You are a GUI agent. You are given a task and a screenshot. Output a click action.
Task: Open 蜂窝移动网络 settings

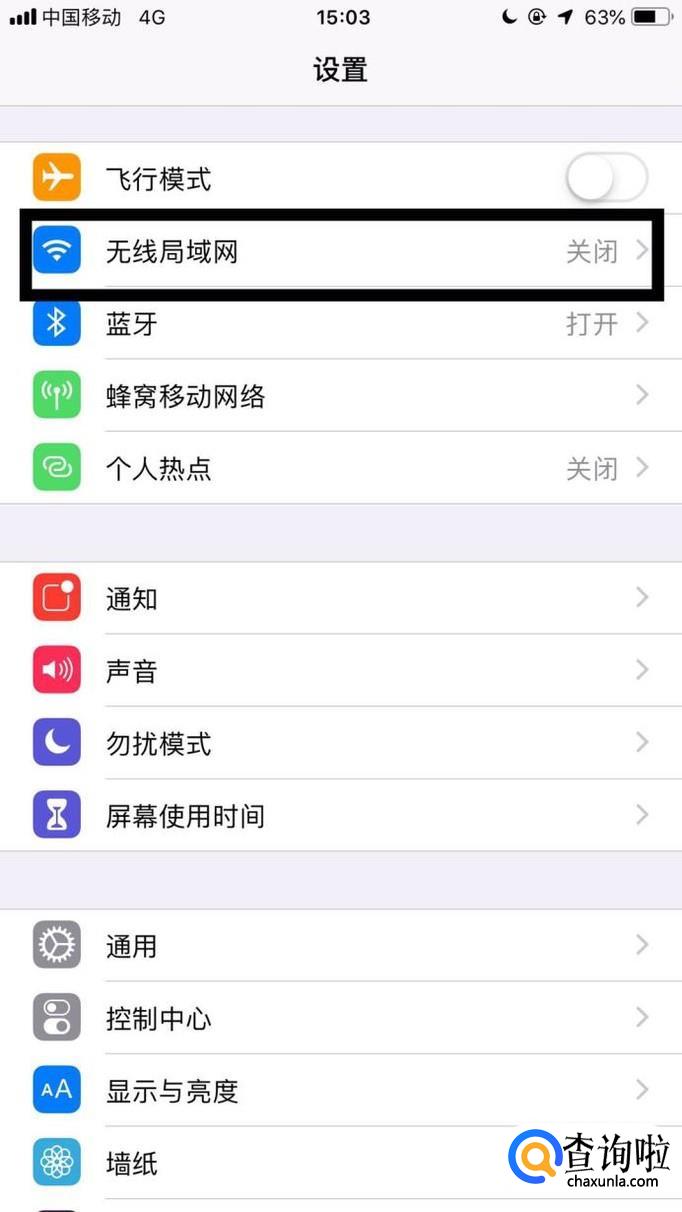340,396
